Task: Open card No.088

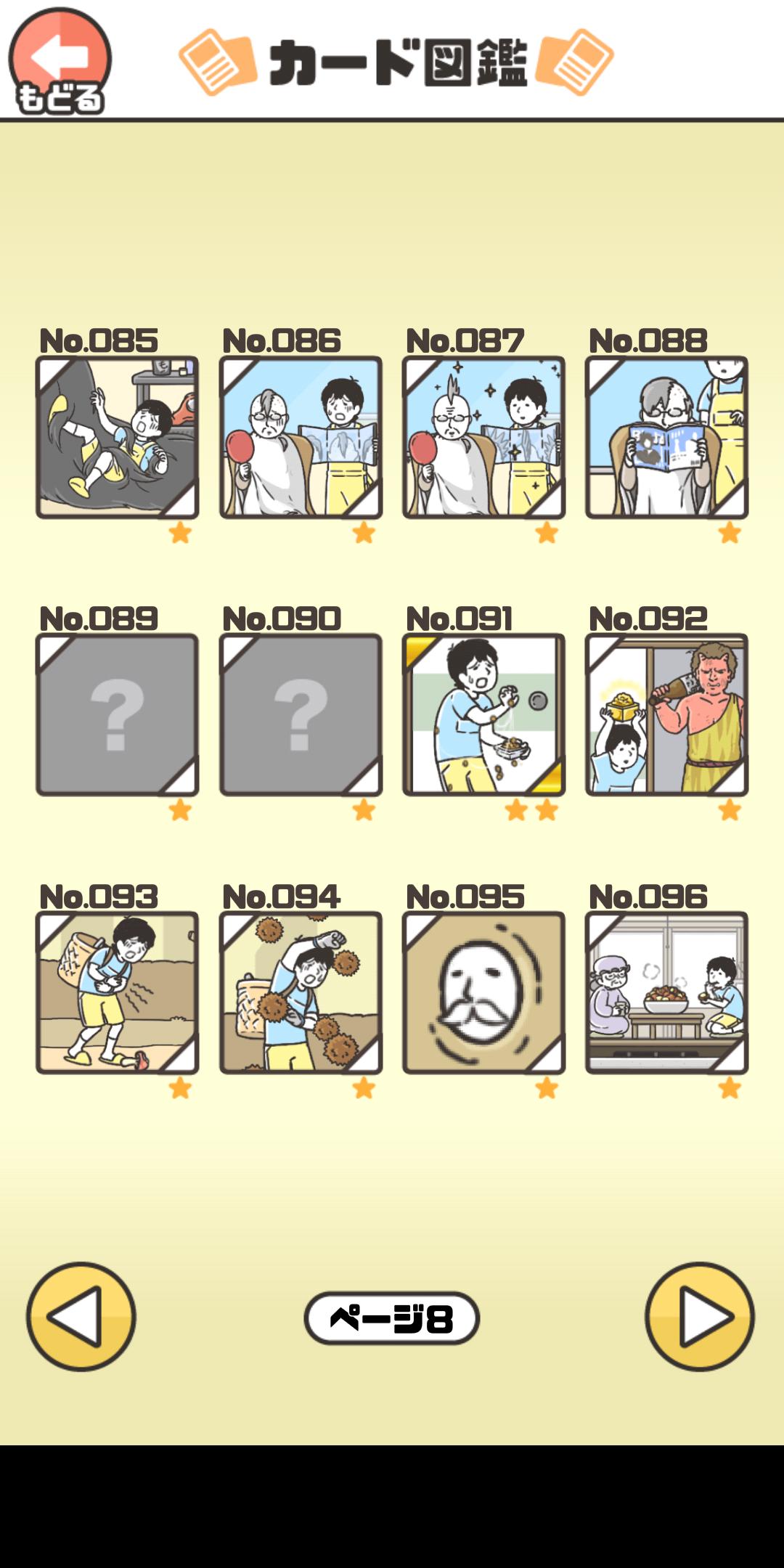Action: (x=666, y=437)
